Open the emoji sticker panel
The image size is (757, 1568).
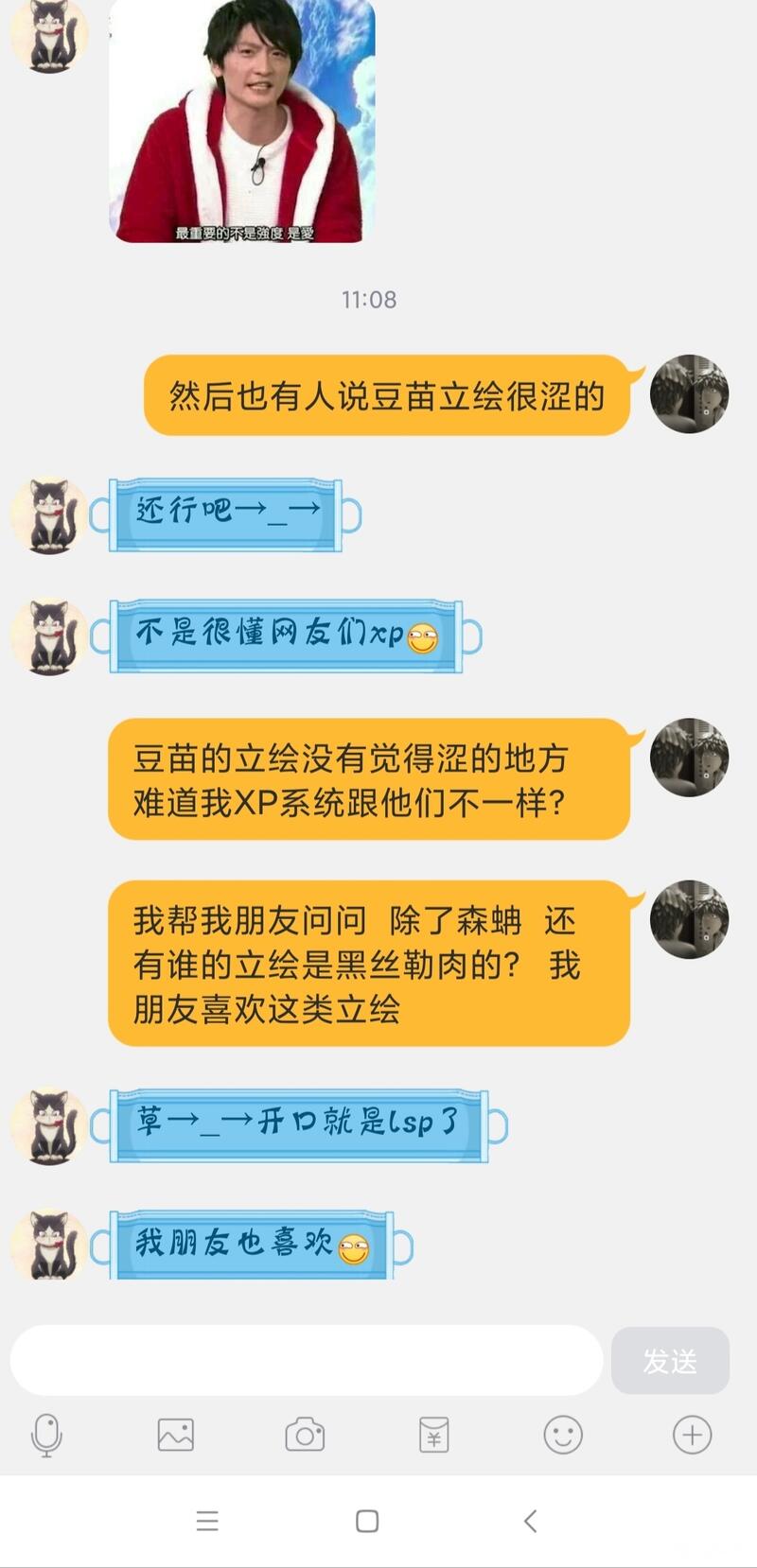pyautogui.click(x=563, y=1435)
